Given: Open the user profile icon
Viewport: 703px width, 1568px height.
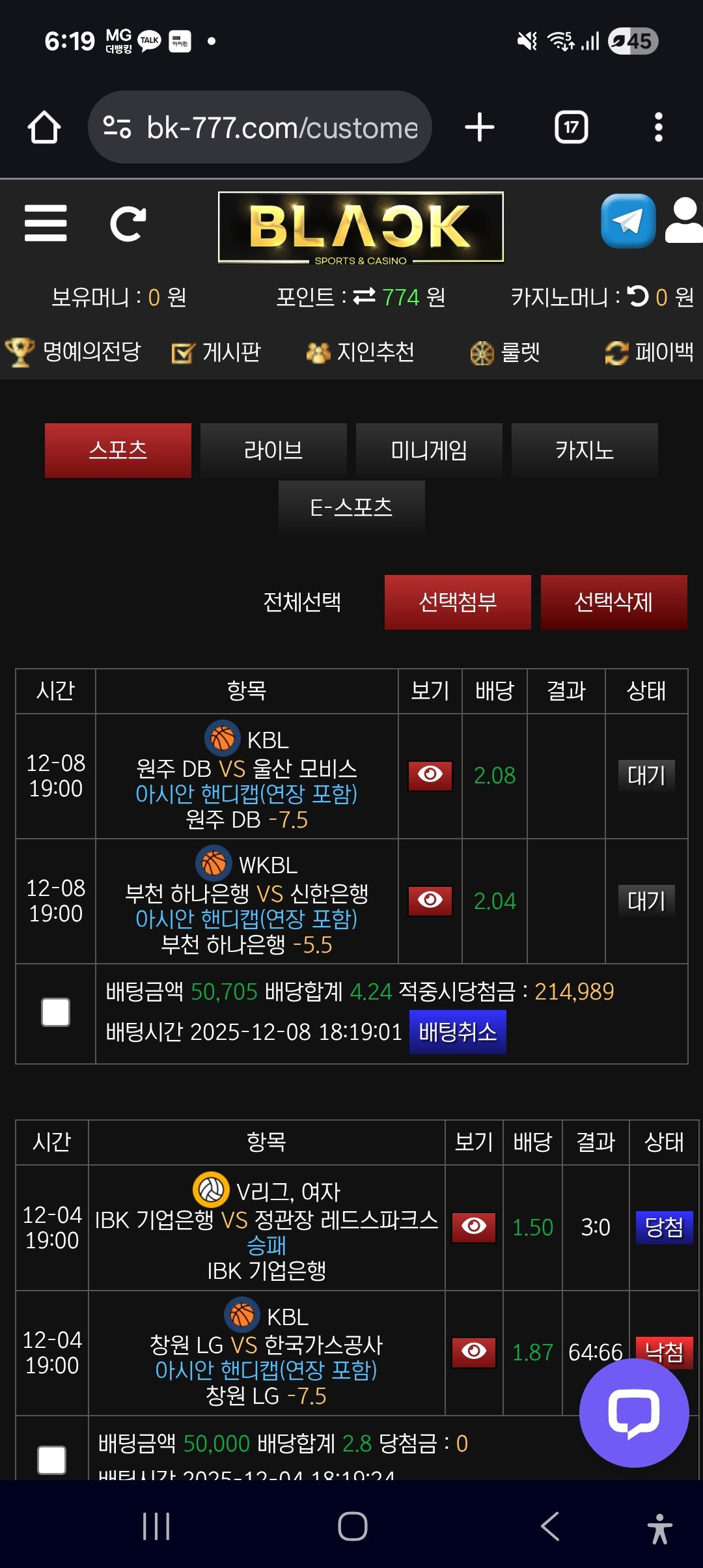Looking at the screenshot, I should [x=683, y=221].
